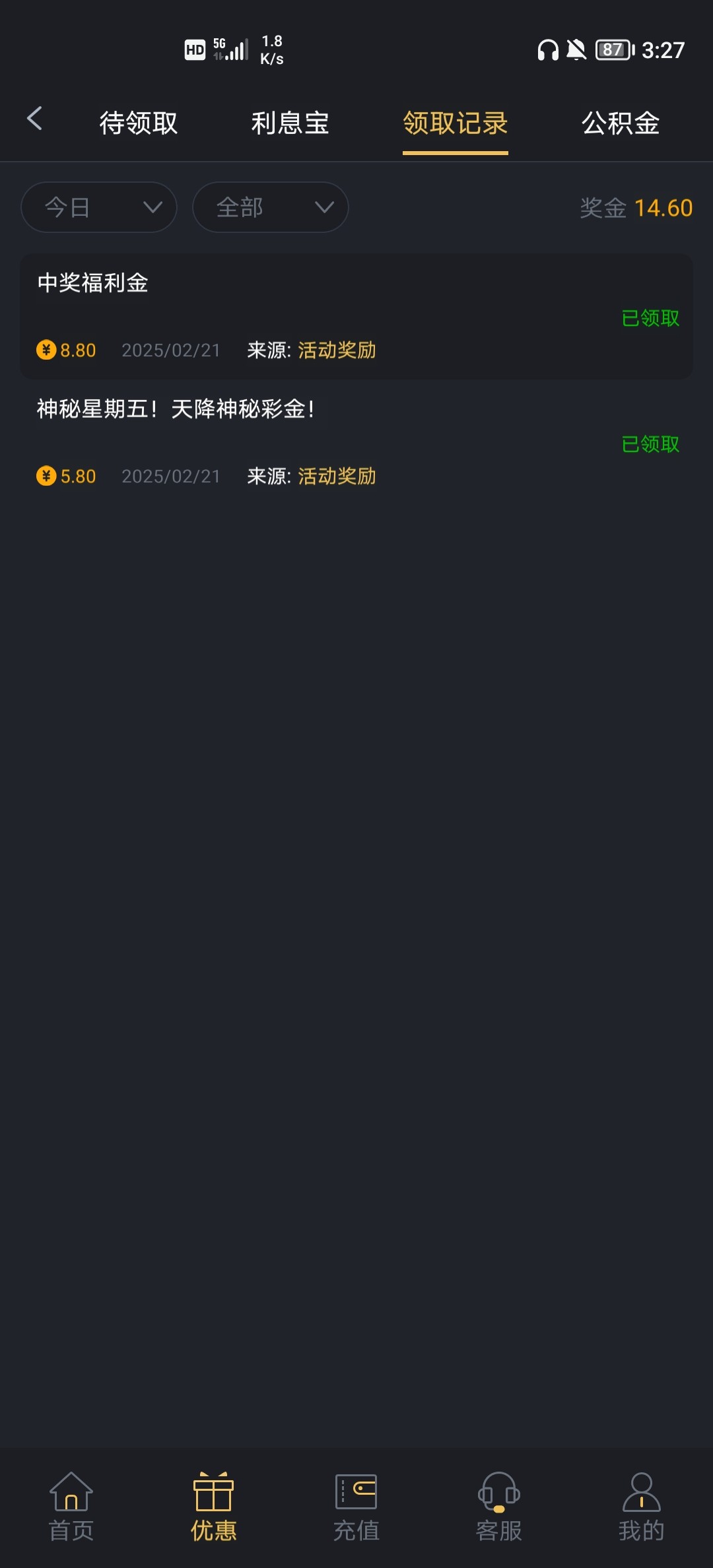This screenshot has width=713, height=1568.
Task: Open the 公积金 tab
Action: pyautogui.click(x=621, y=123)
